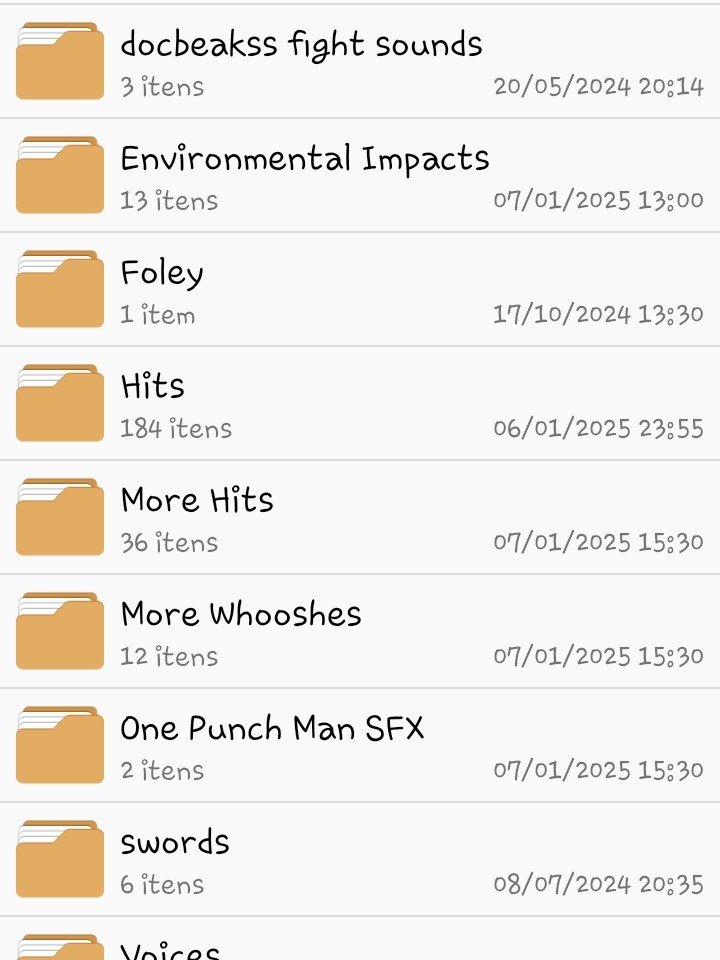720x960 pixels.
Task: Browse the More Whooshes folder
Action: (x=240, y=632)
